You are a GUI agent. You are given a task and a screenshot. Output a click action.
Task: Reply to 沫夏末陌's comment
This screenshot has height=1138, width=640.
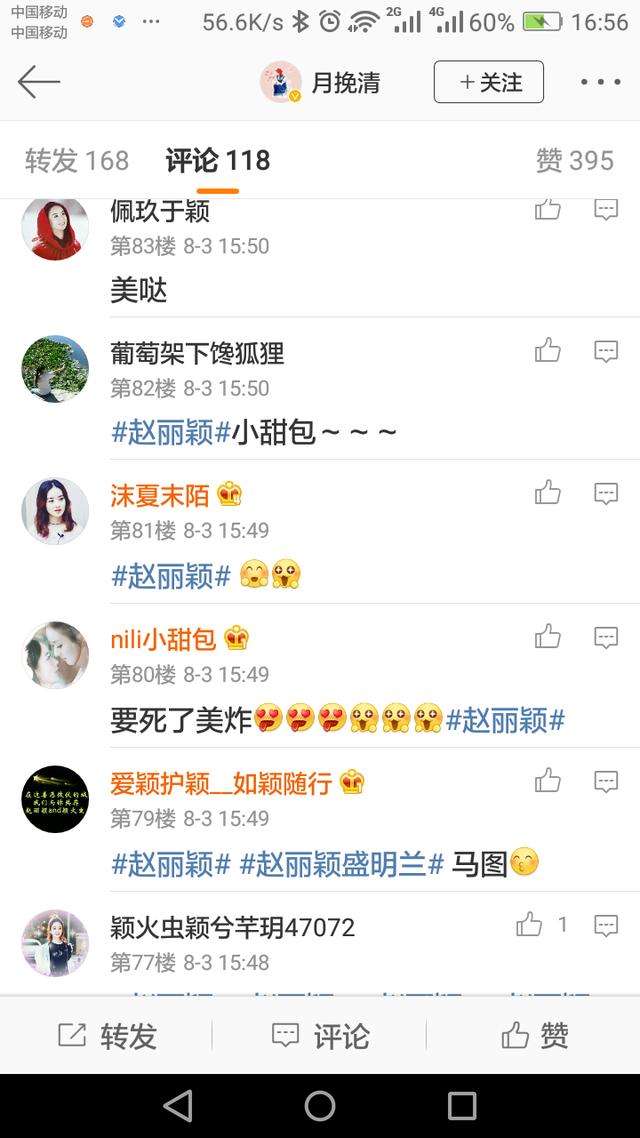(606, 493)
